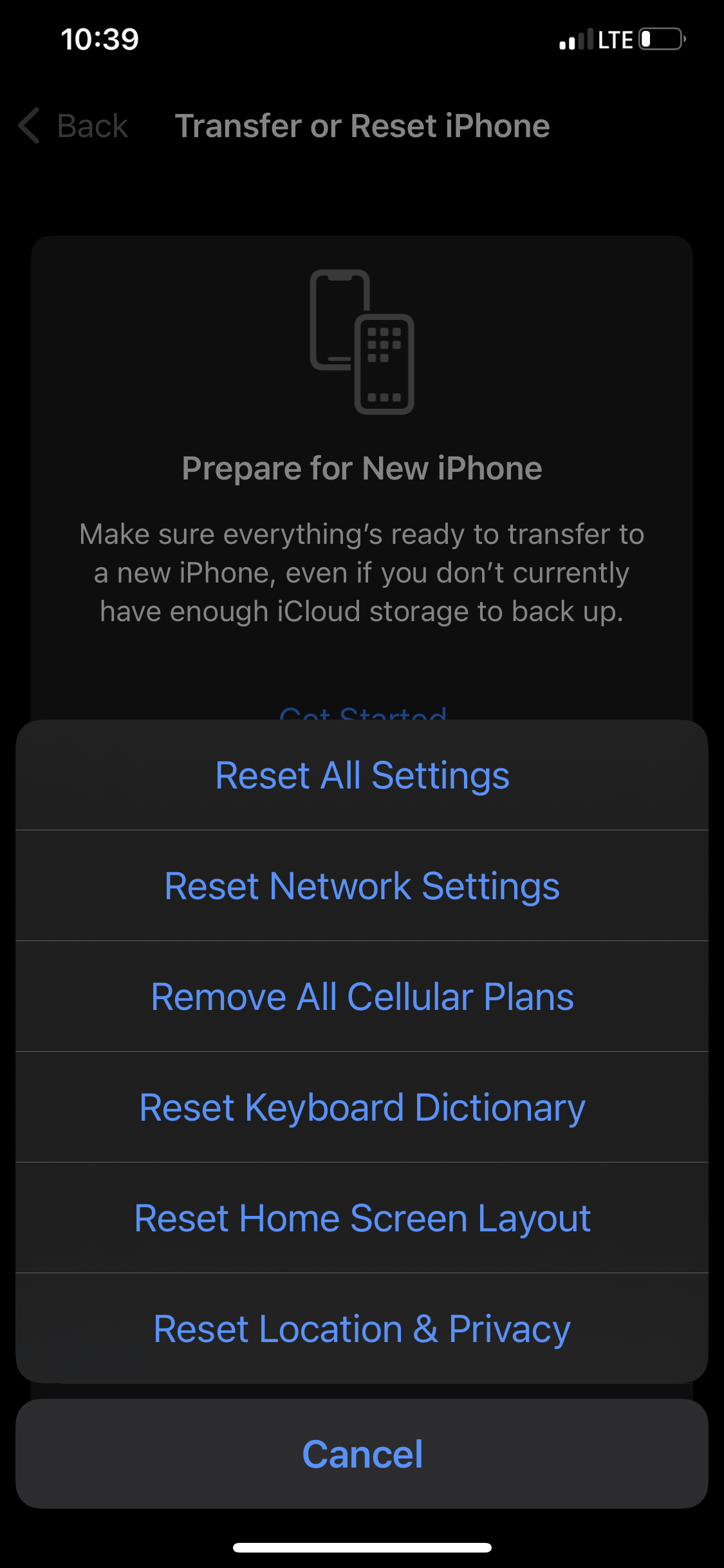Select Reset Location & Privacy
This screenshot has width=724, height=1568.
click(362, 1329)
